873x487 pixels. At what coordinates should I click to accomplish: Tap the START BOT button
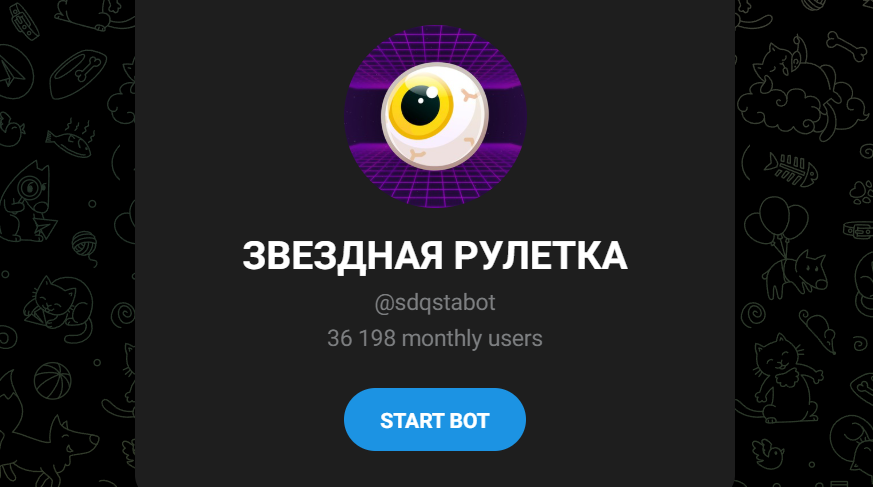point(435,420)
